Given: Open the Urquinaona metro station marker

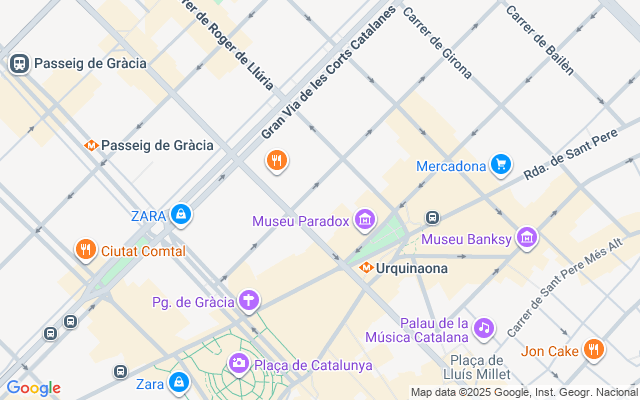Looking at the screenshot, I should click(x=366, y=268).
